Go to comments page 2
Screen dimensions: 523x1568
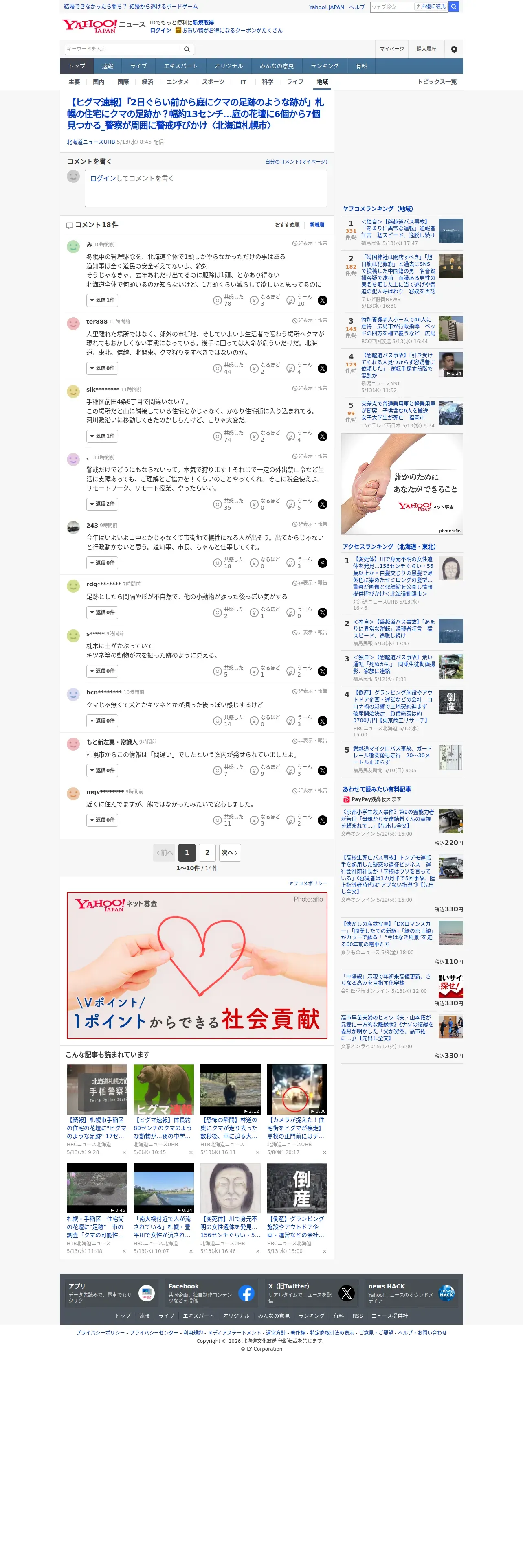[x=207, y=853]
